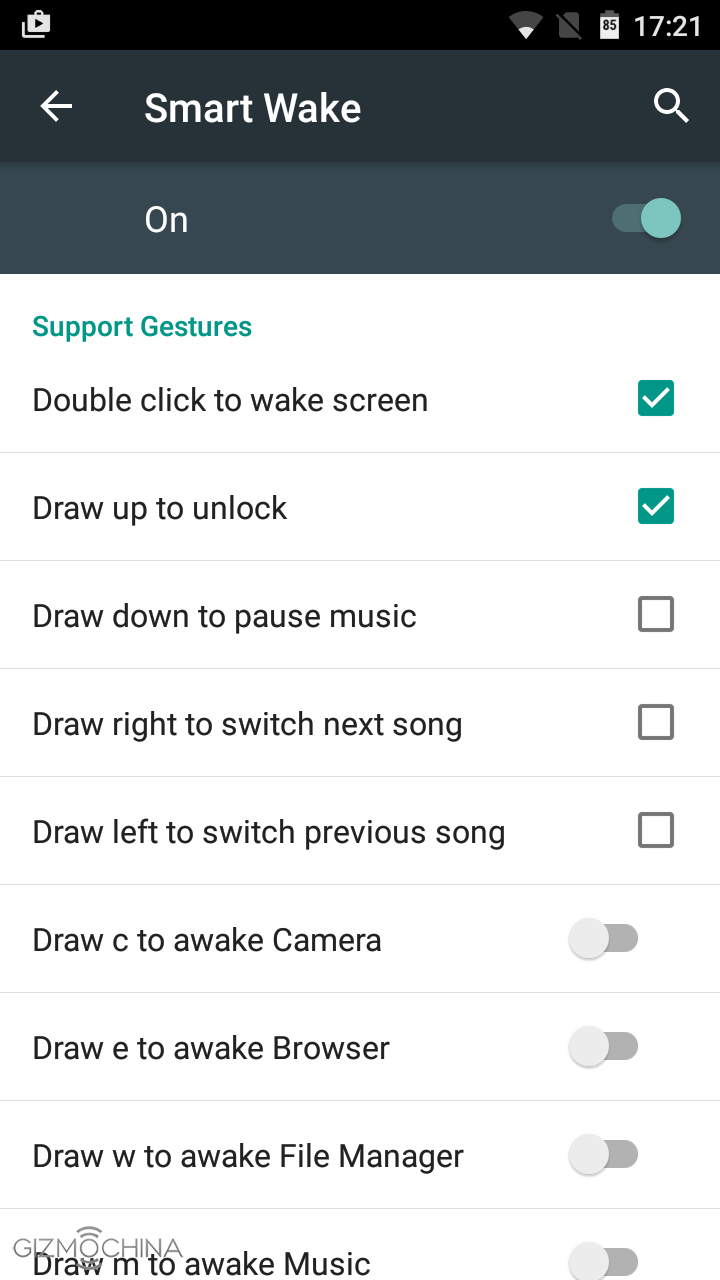
Task: Open search in Smart Wake settings
Action: click(671, 105)
